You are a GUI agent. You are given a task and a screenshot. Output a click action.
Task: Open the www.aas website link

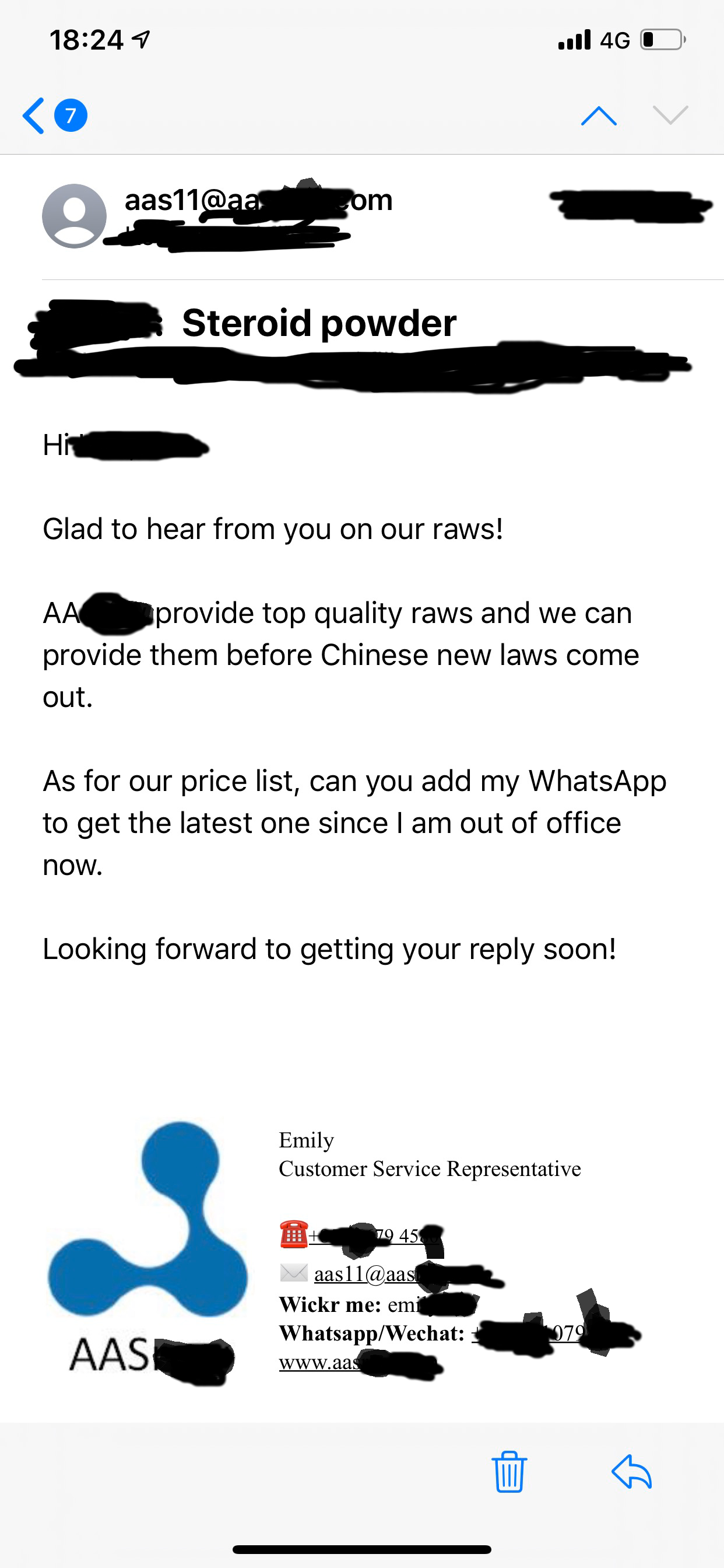pyautogui.click(x=321, y=1363)
